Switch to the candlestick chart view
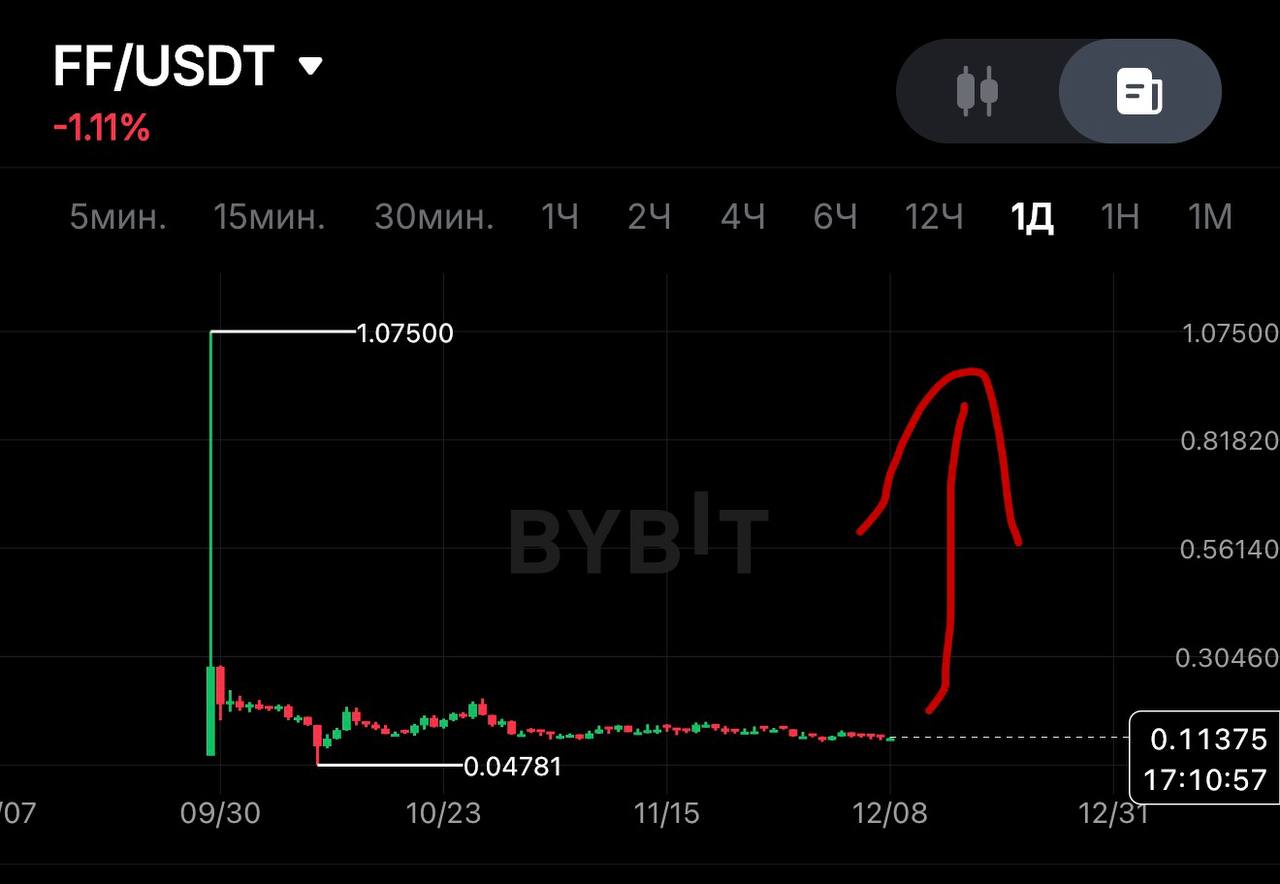 pos(977,91)
